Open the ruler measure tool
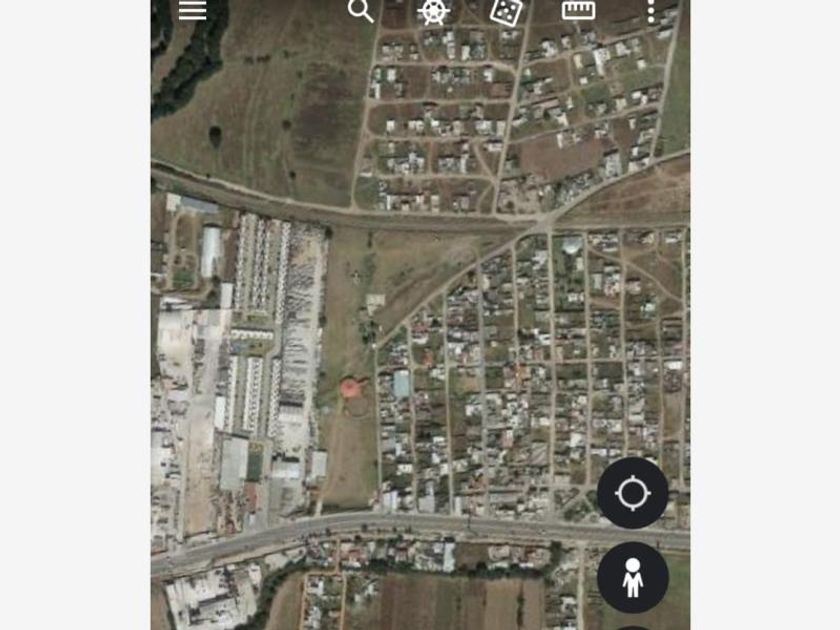The width and height of the screenshot is (840, 630). coord(578,10)
